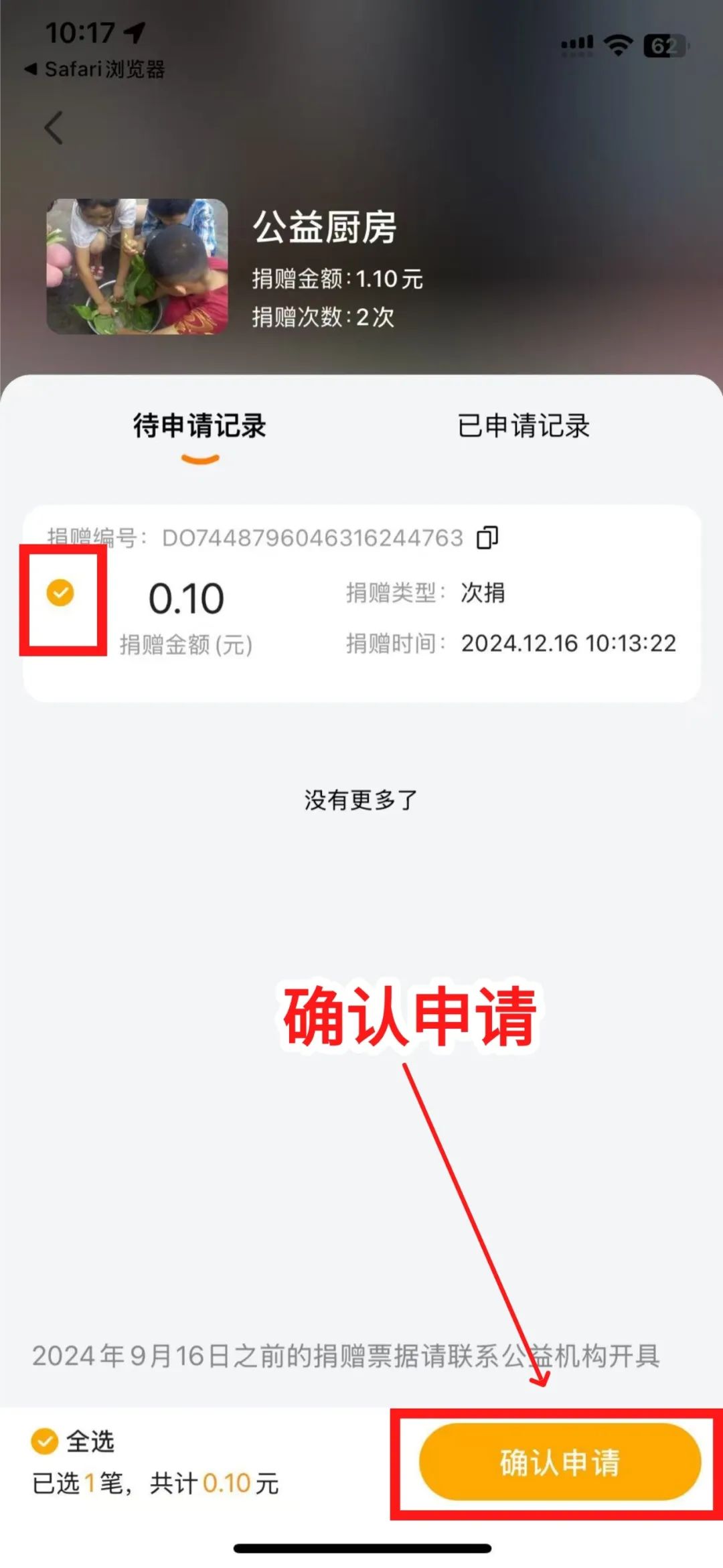The height and width of the screenshot is (1568, 723).
Task: Open the 公益厨房 project thumbnail
Action: pyautogui.click(x=137, y=267)
